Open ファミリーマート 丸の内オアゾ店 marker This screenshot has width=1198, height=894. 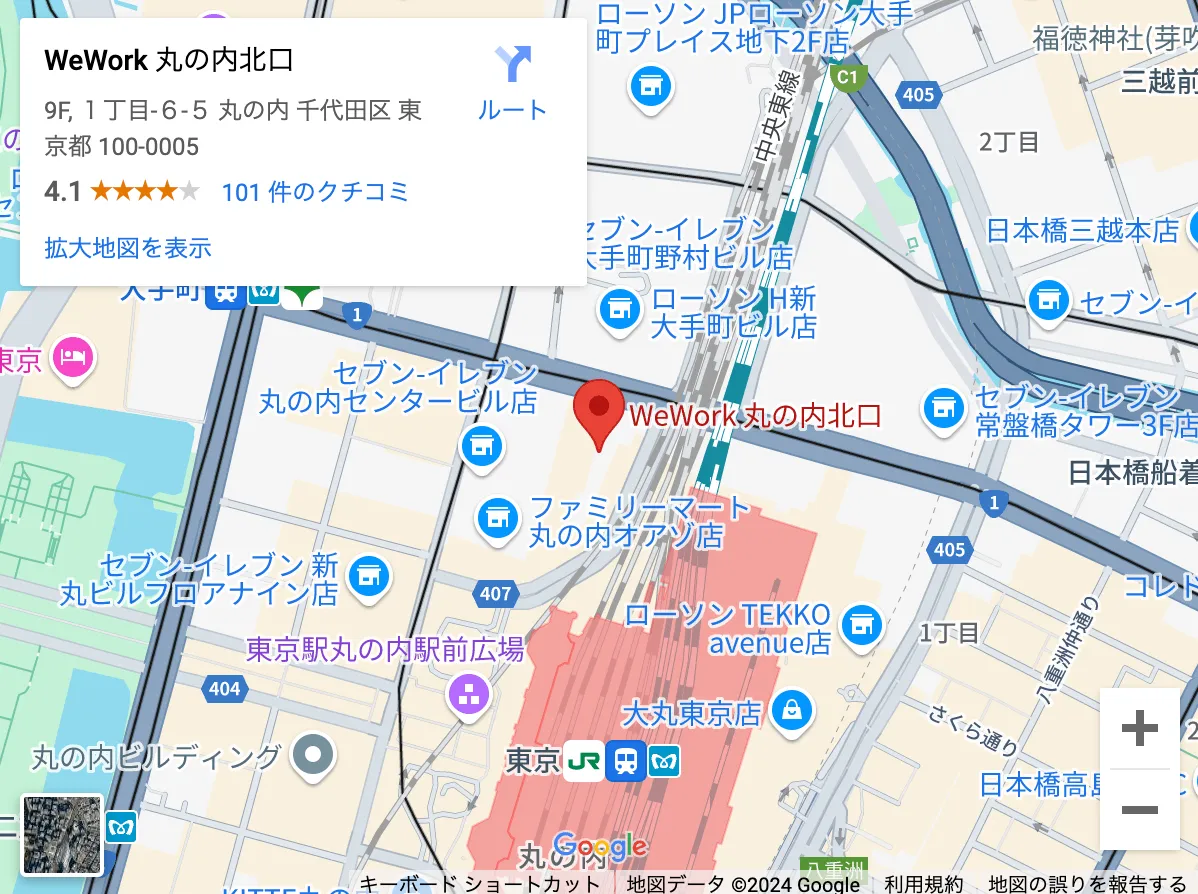497,517
